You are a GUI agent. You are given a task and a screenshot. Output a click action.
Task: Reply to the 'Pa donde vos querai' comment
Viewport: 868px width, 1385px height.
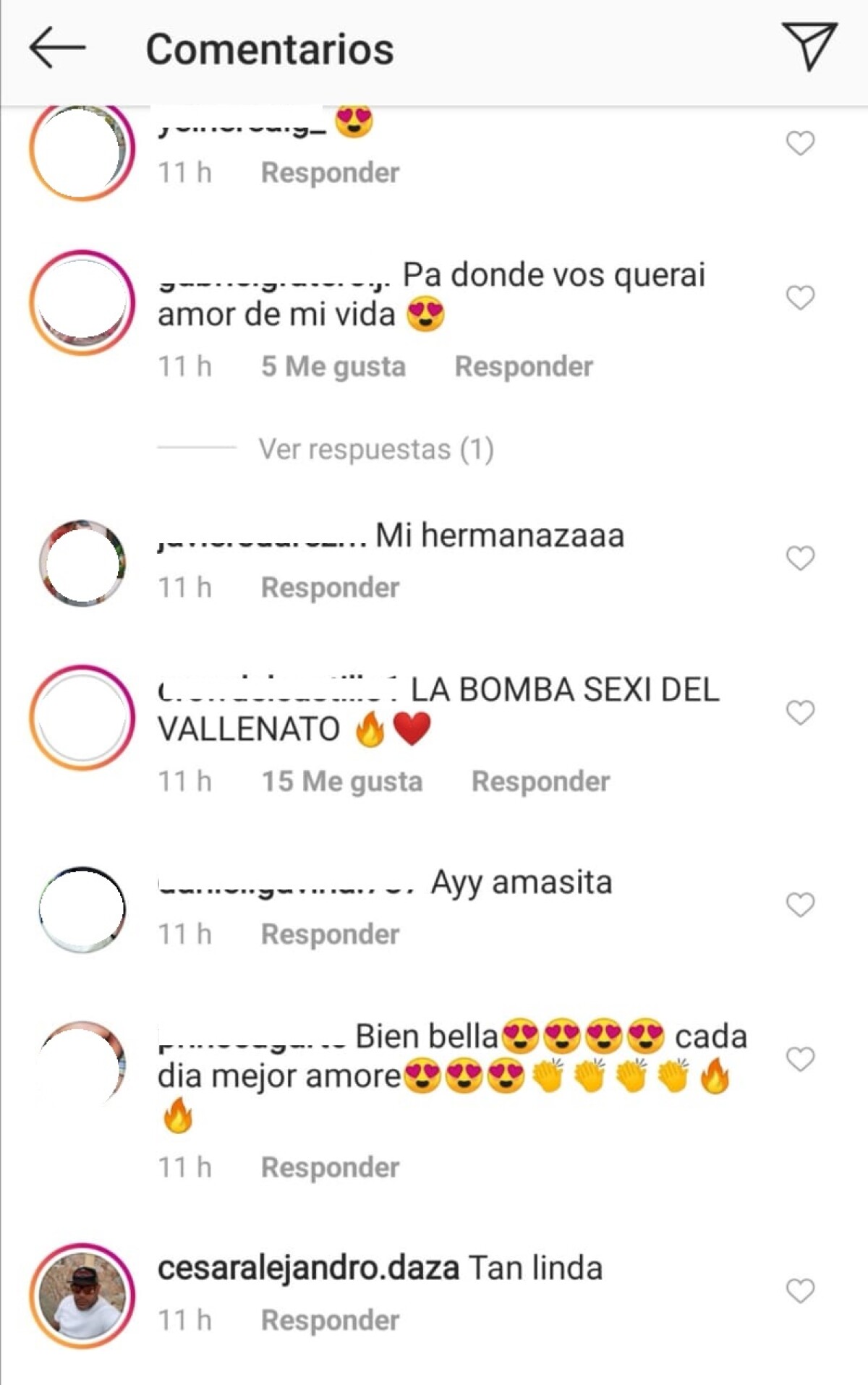click(523, 367)
